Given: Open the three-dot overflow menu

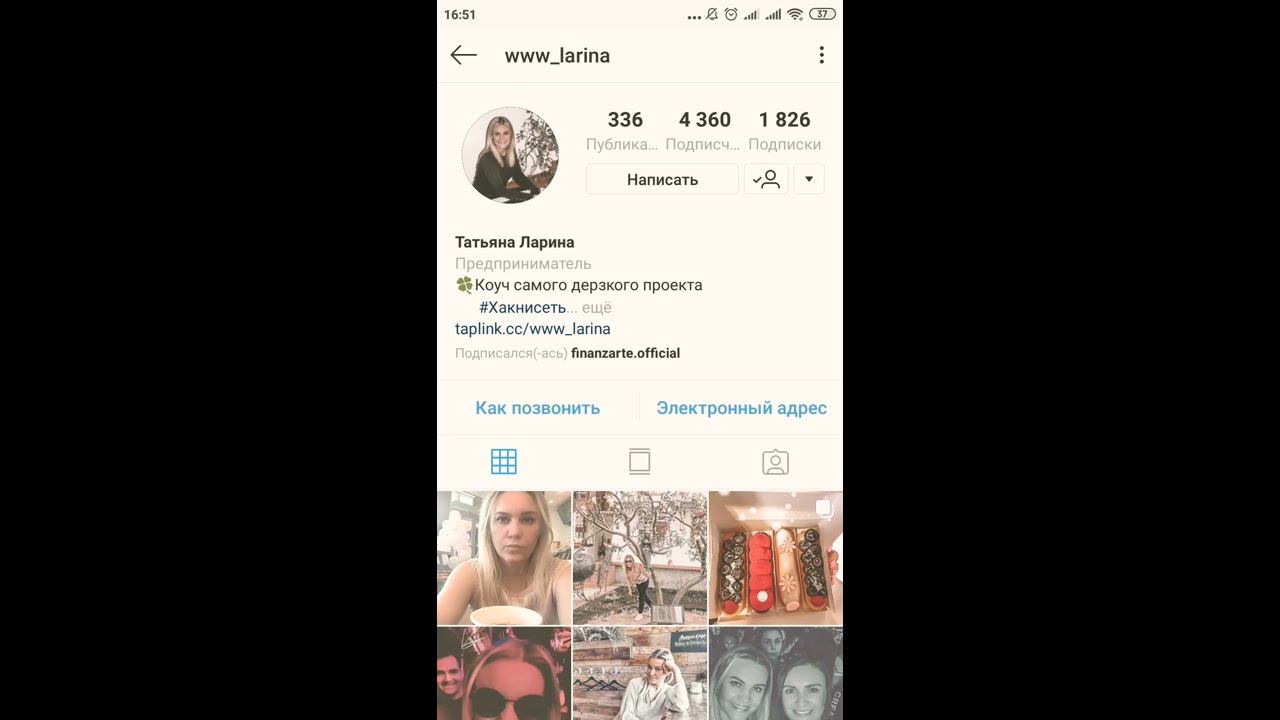Looking at the screenshot, I should coord(821,55).
